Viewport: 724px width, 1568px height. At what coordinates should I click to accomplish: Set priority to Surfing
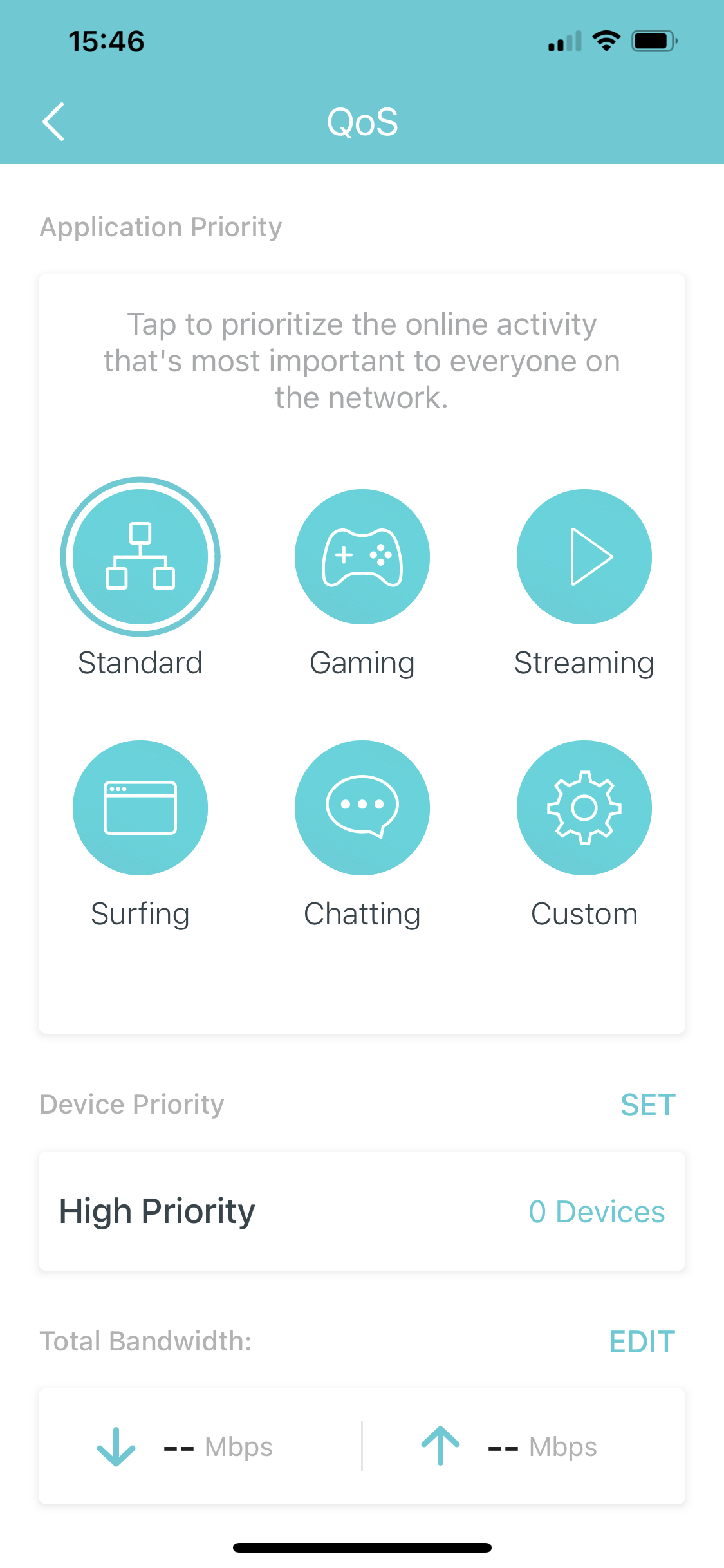(140, 807)
